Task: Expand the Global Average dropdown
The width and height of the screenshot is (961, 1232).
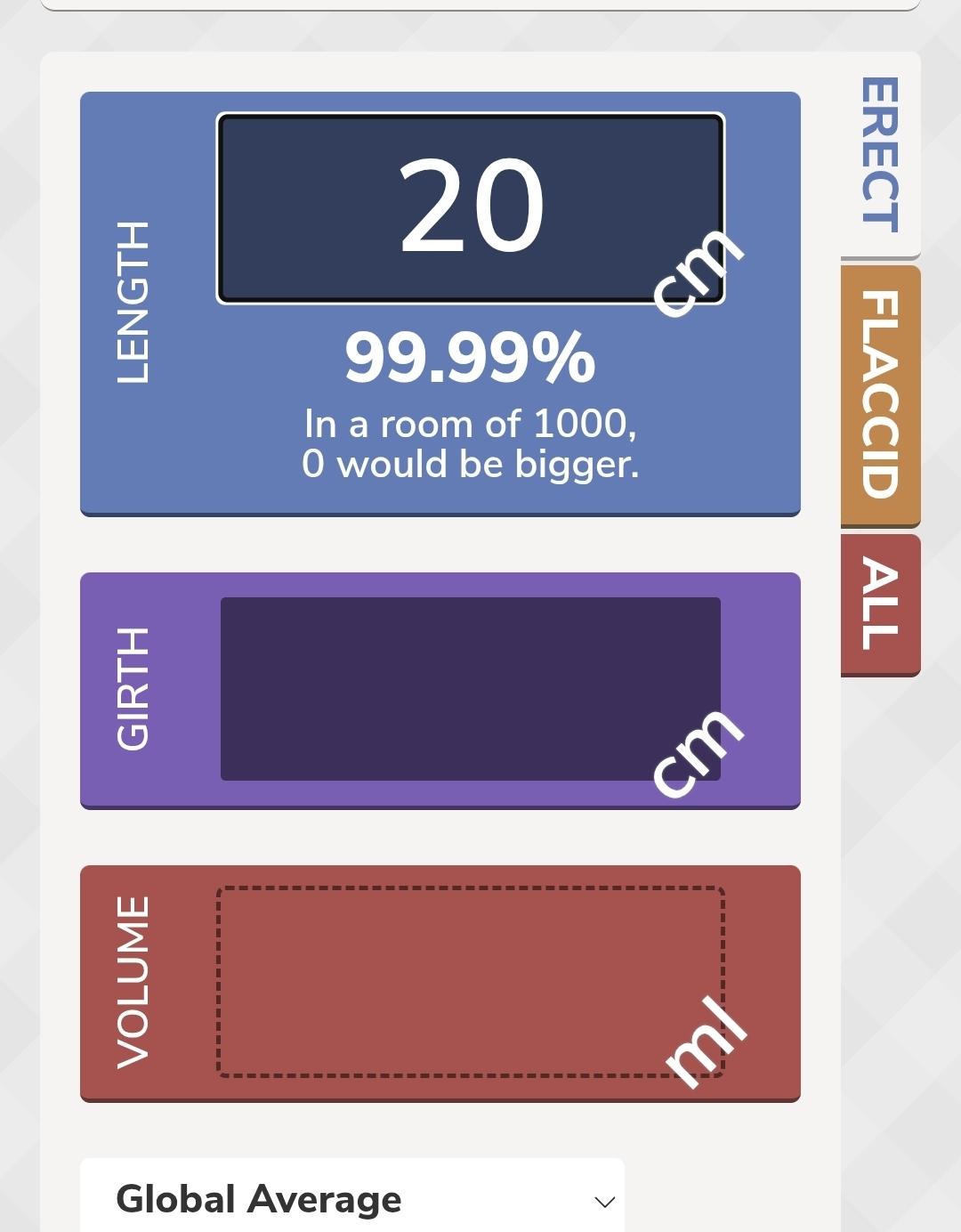Action: [x=352, y=1198]
